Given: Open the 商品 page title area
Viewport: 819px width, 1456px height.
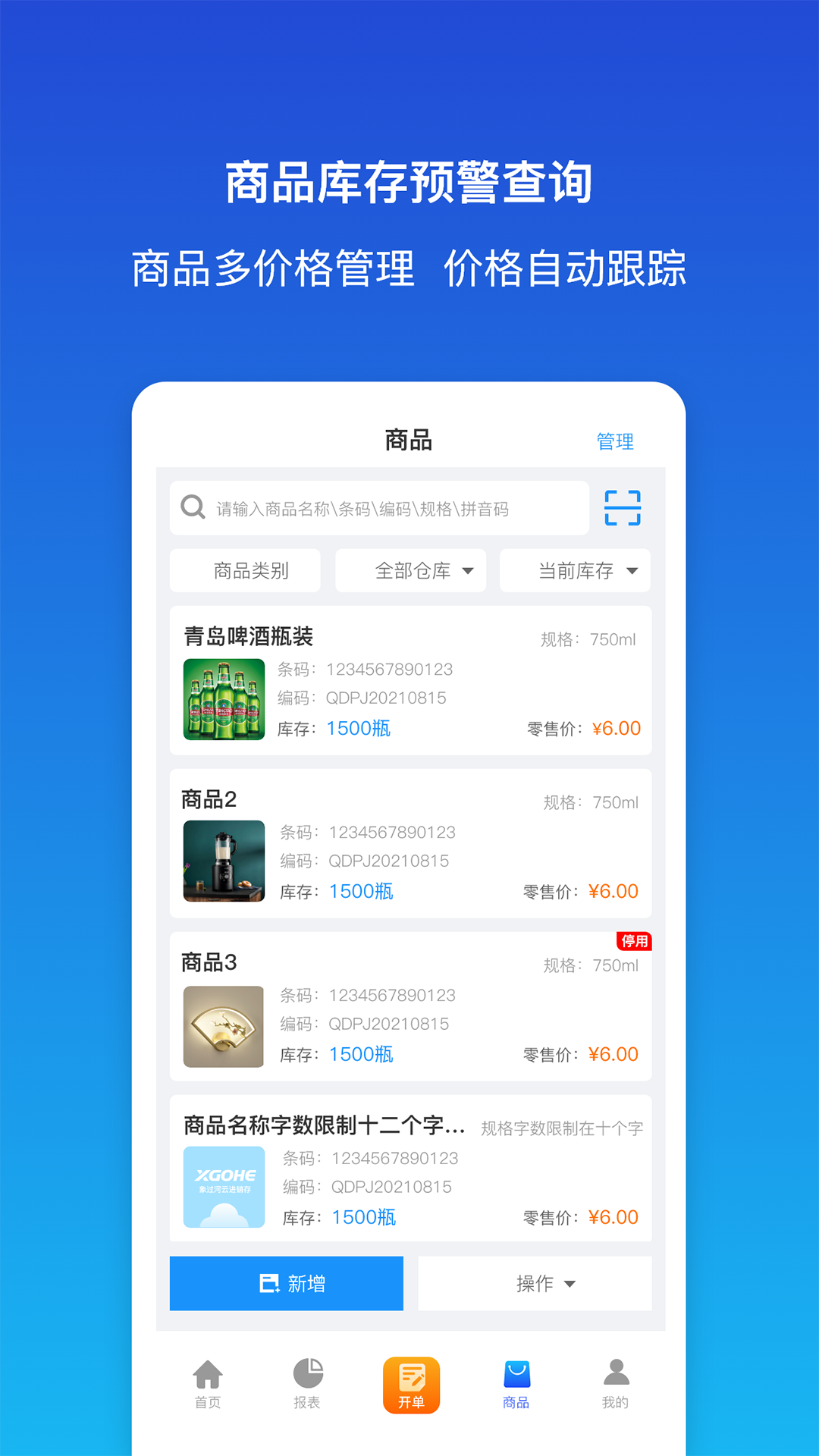Looking at the screenshot, I should 409,441.
